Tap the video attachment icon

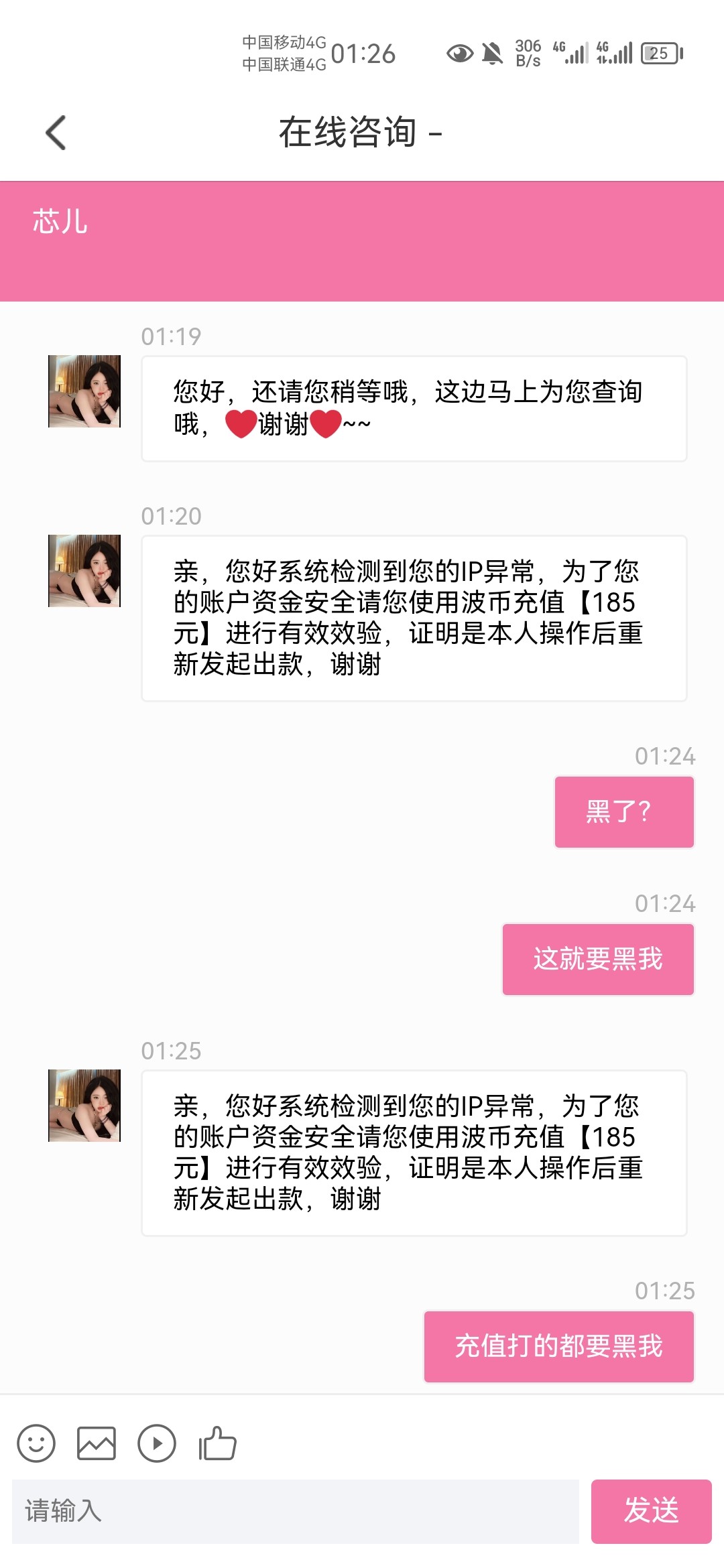click(x=157, y=1443)
